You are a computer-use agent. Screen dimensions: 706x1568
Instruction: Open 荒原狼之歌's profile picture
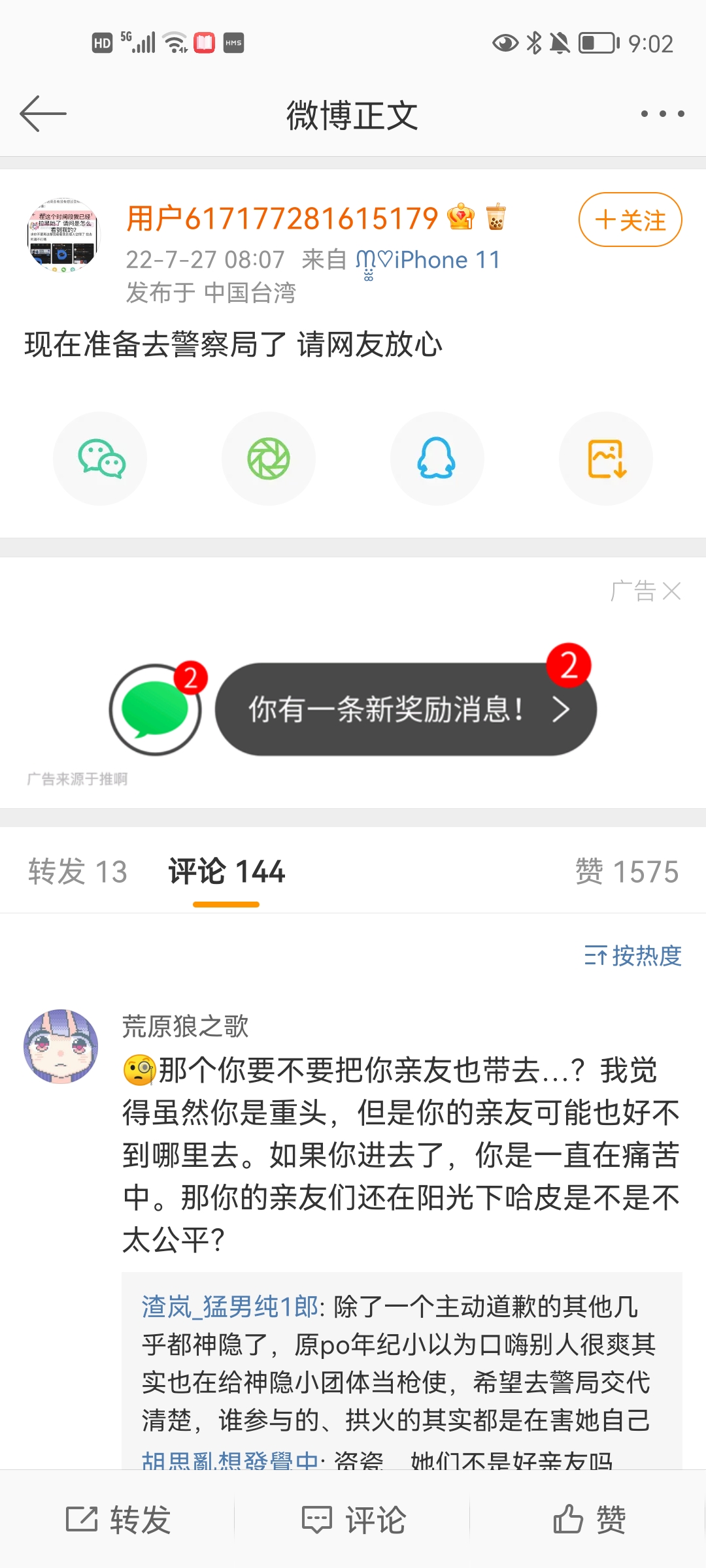pos(61,1047)
